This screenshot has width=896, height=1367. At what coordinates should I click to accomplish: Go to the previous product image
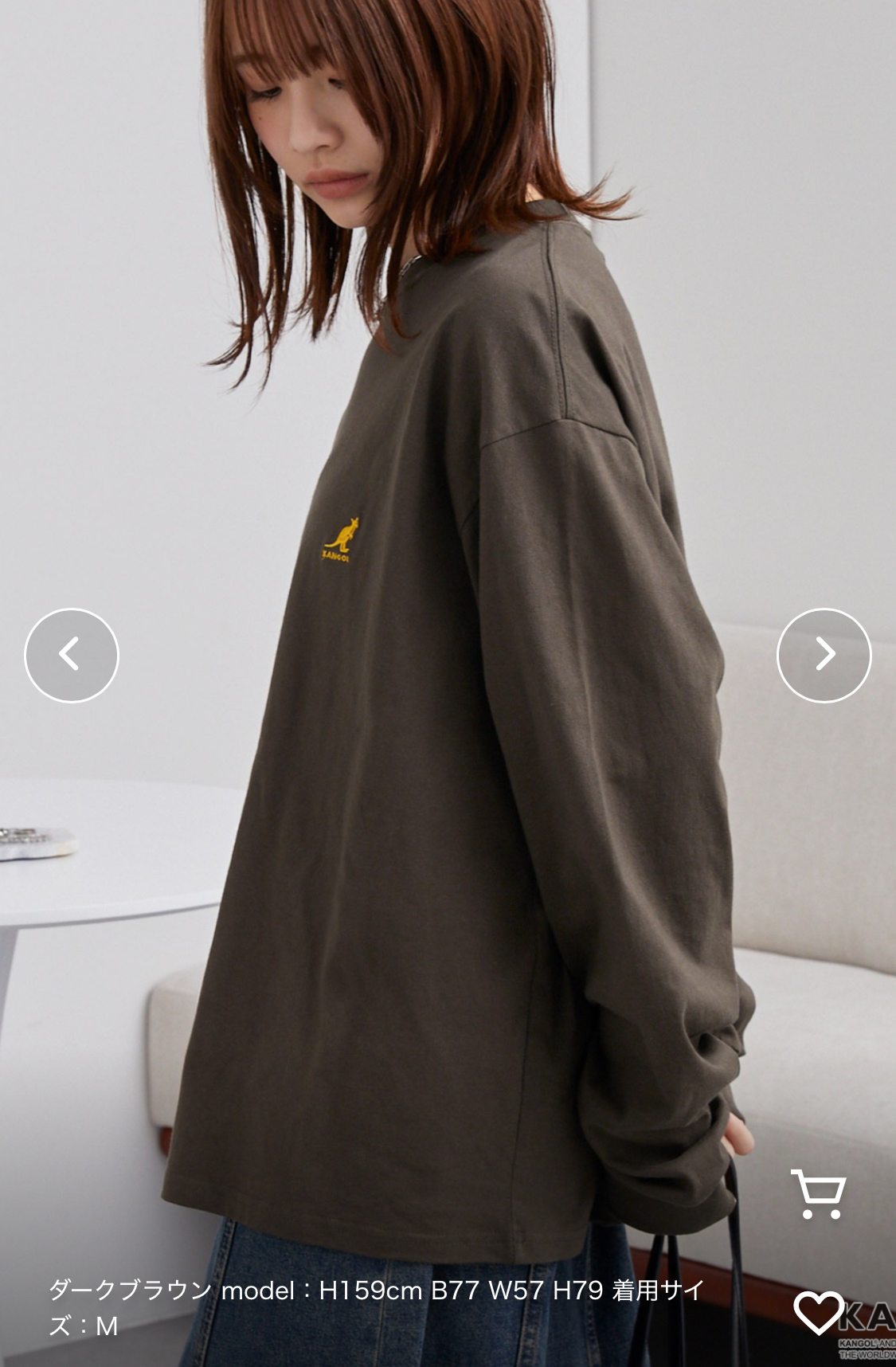click(x=72, y=655)
